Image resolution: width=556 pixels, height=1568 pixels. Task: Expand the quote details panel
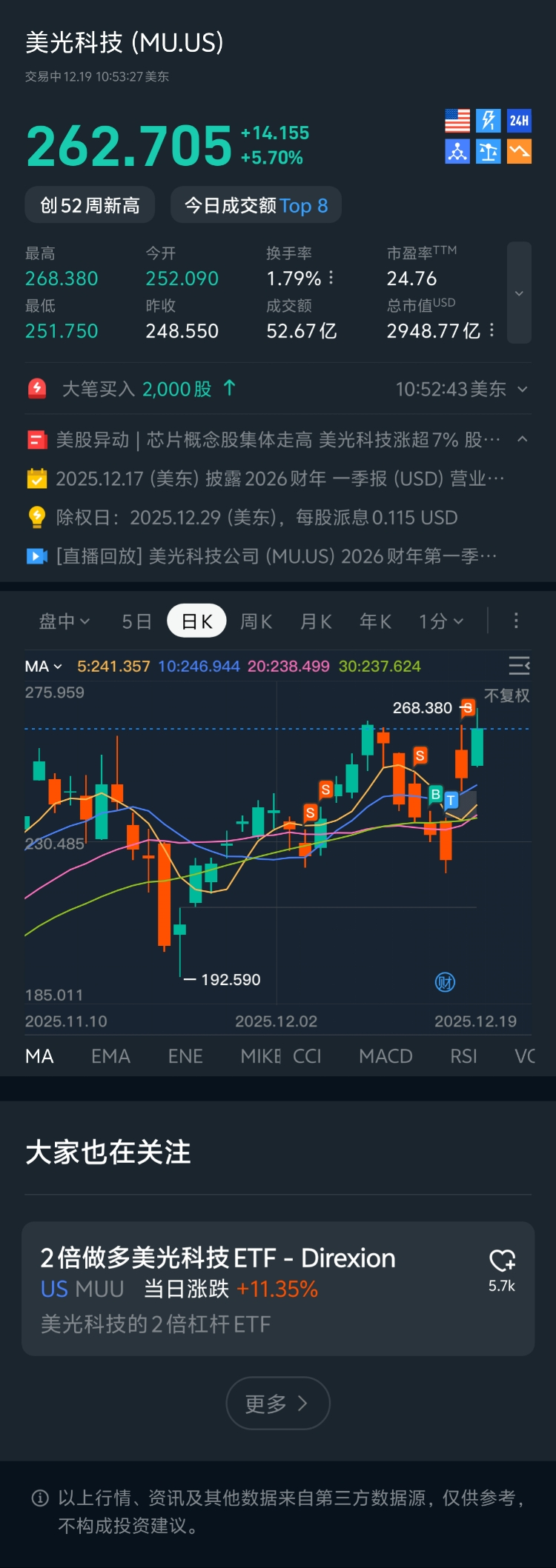pyautogui.click(x=519, y=293)
